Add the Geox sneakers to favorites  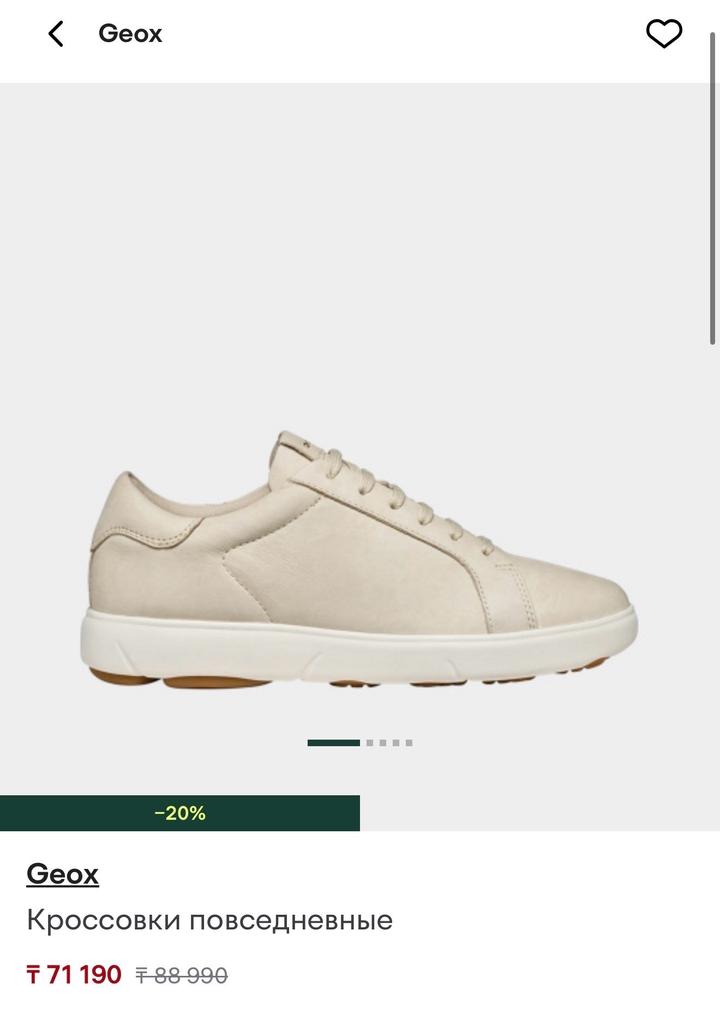663,34
